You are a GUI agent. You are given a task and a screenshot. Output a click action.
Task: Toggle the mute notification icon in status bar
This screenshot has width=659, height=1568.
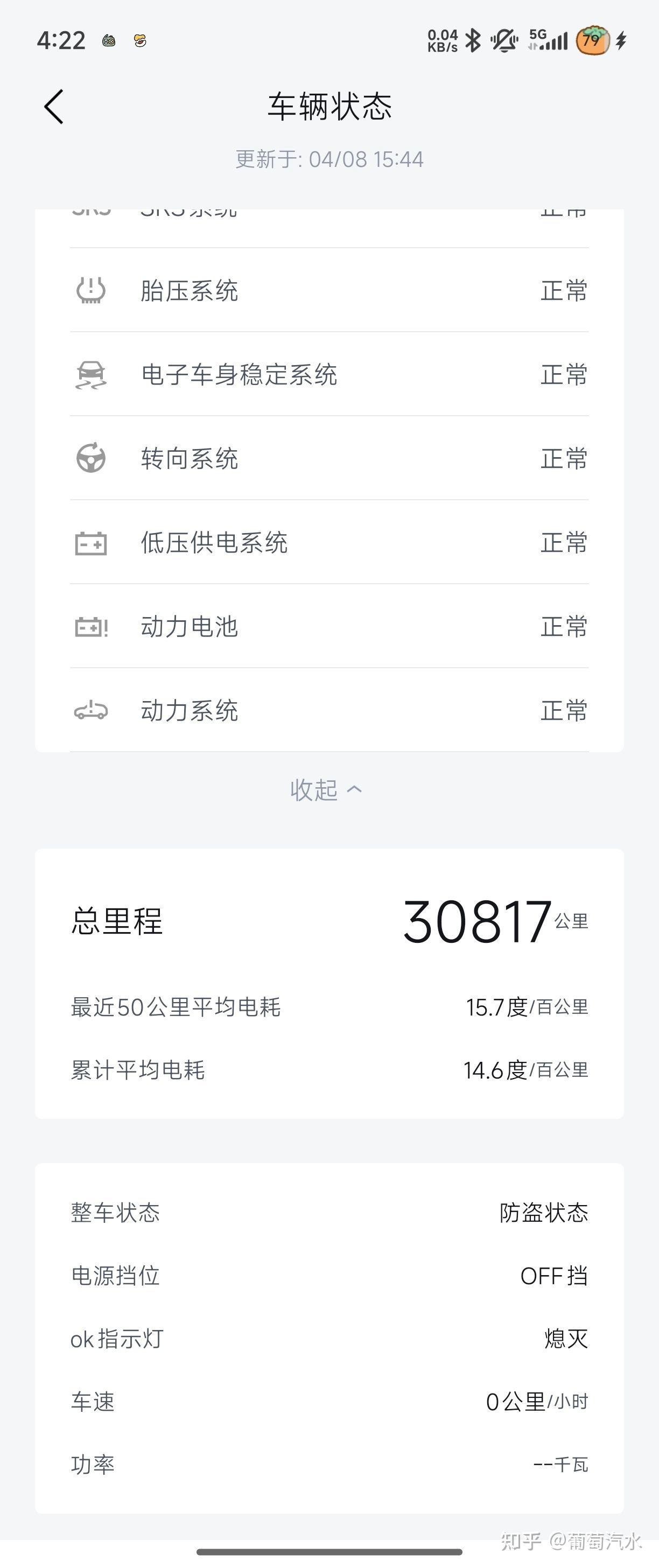click(x=504, y=39)
